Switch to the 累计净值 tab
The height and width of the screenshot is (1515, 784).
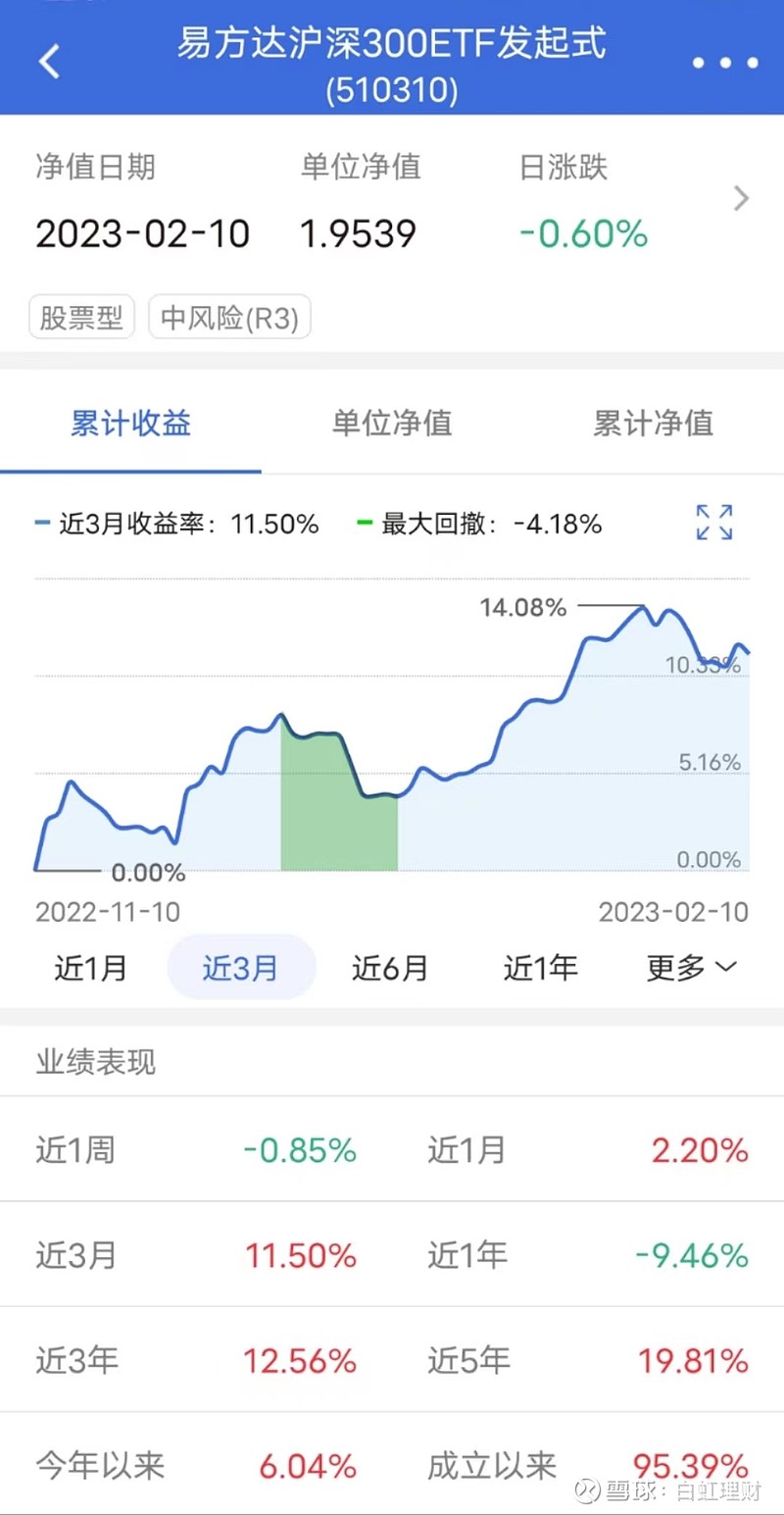click(653, 424)
